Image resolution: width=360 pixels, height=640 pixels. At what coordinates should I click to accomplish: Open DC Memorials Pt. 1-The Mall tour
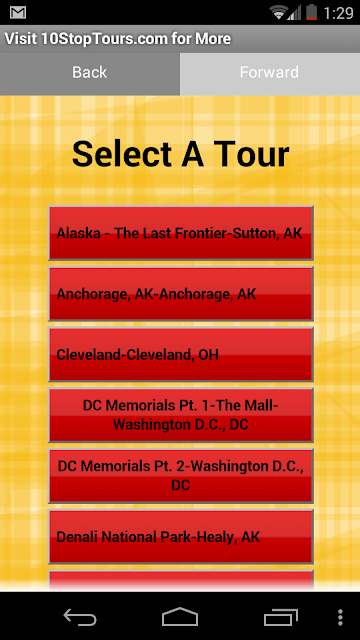(181, 415)
